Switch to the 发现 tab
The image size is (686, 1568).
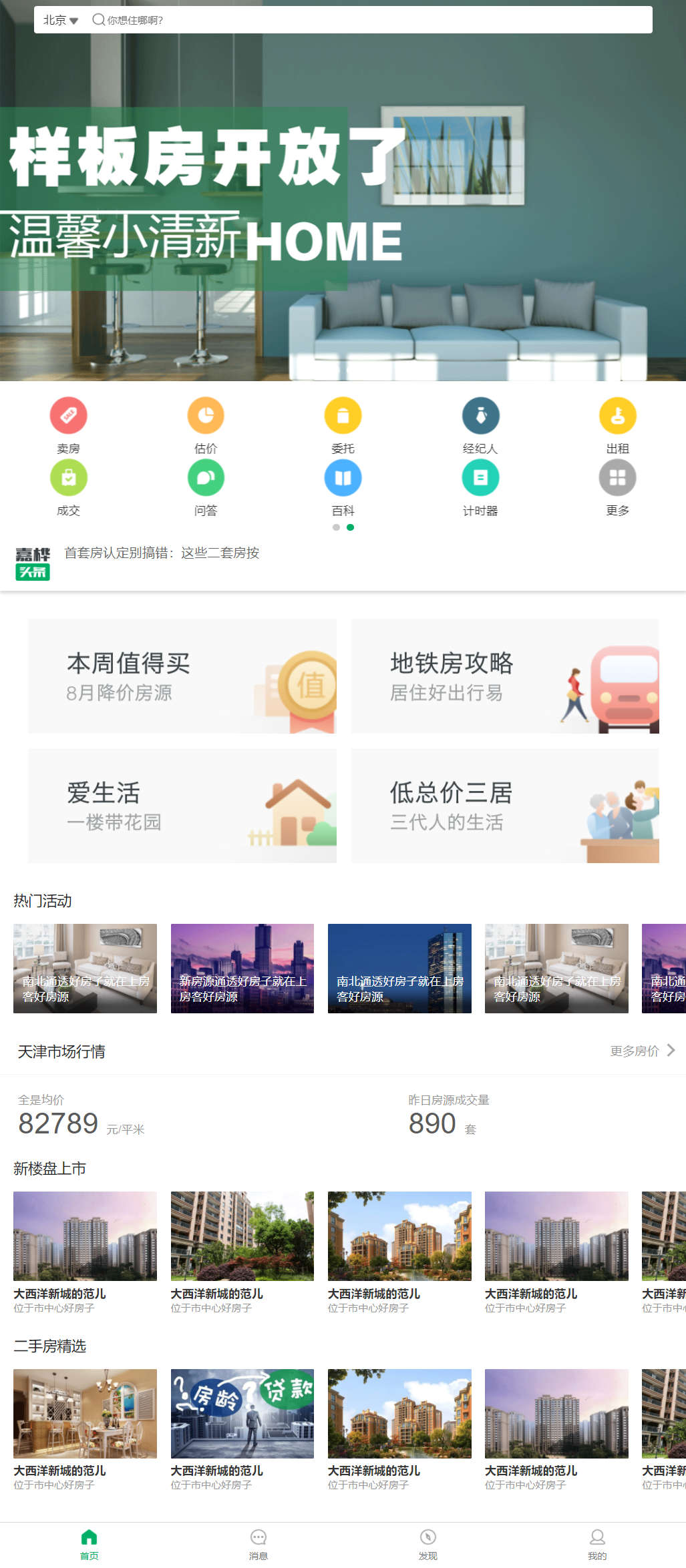(428, 1544)
